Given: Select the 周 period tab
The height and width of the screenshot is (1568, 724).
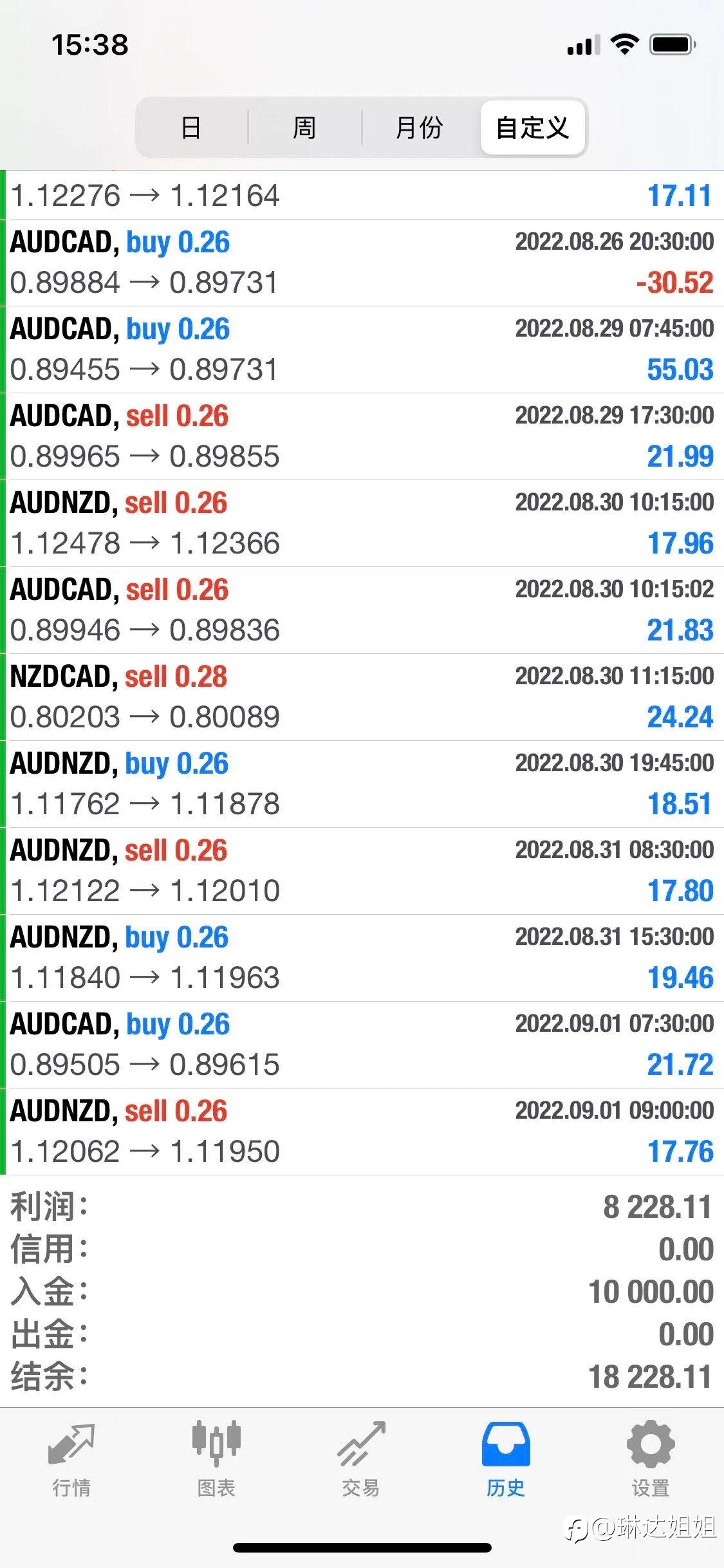Looking at the screenshot, I should click(x=304, y=127).
